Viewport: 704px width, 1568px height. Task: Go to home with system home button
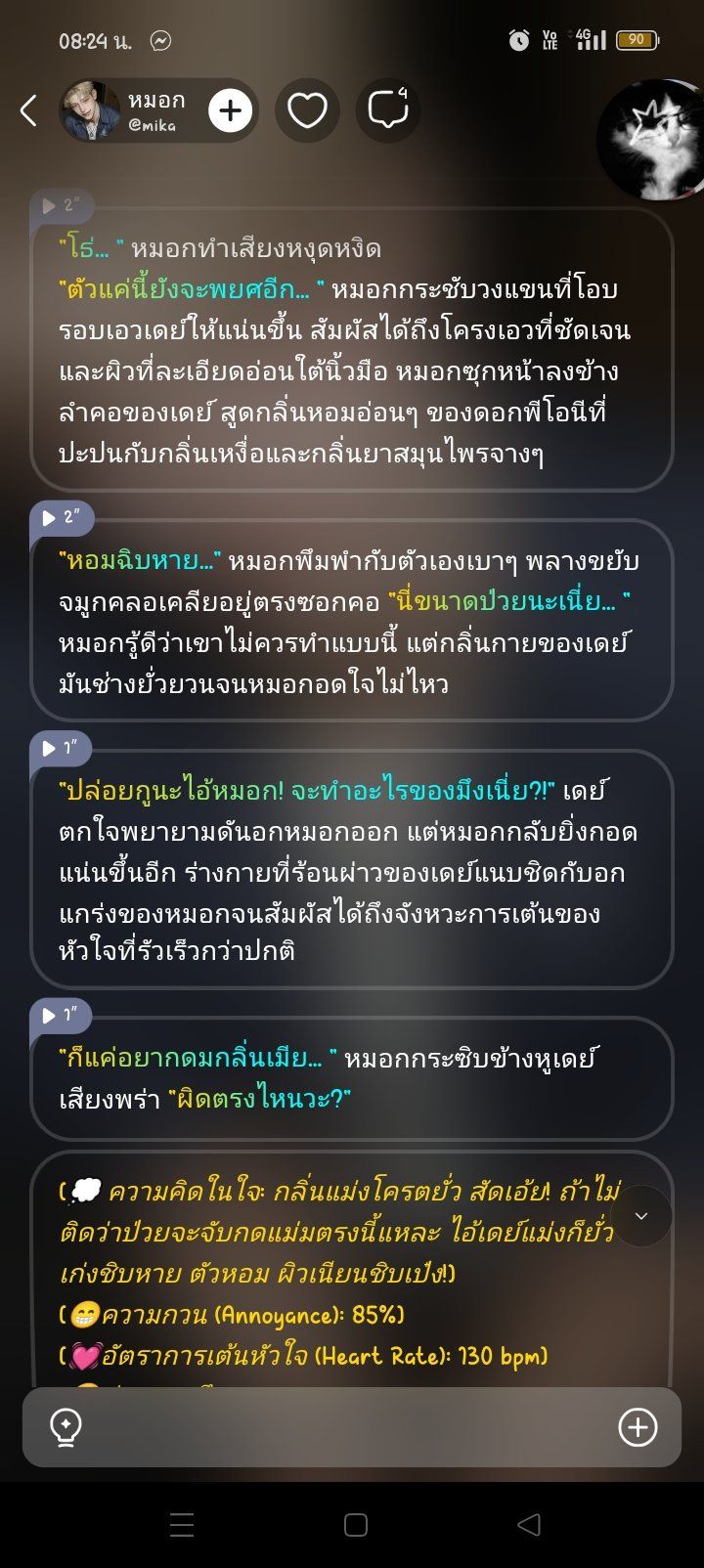[x=356, y=1525]
